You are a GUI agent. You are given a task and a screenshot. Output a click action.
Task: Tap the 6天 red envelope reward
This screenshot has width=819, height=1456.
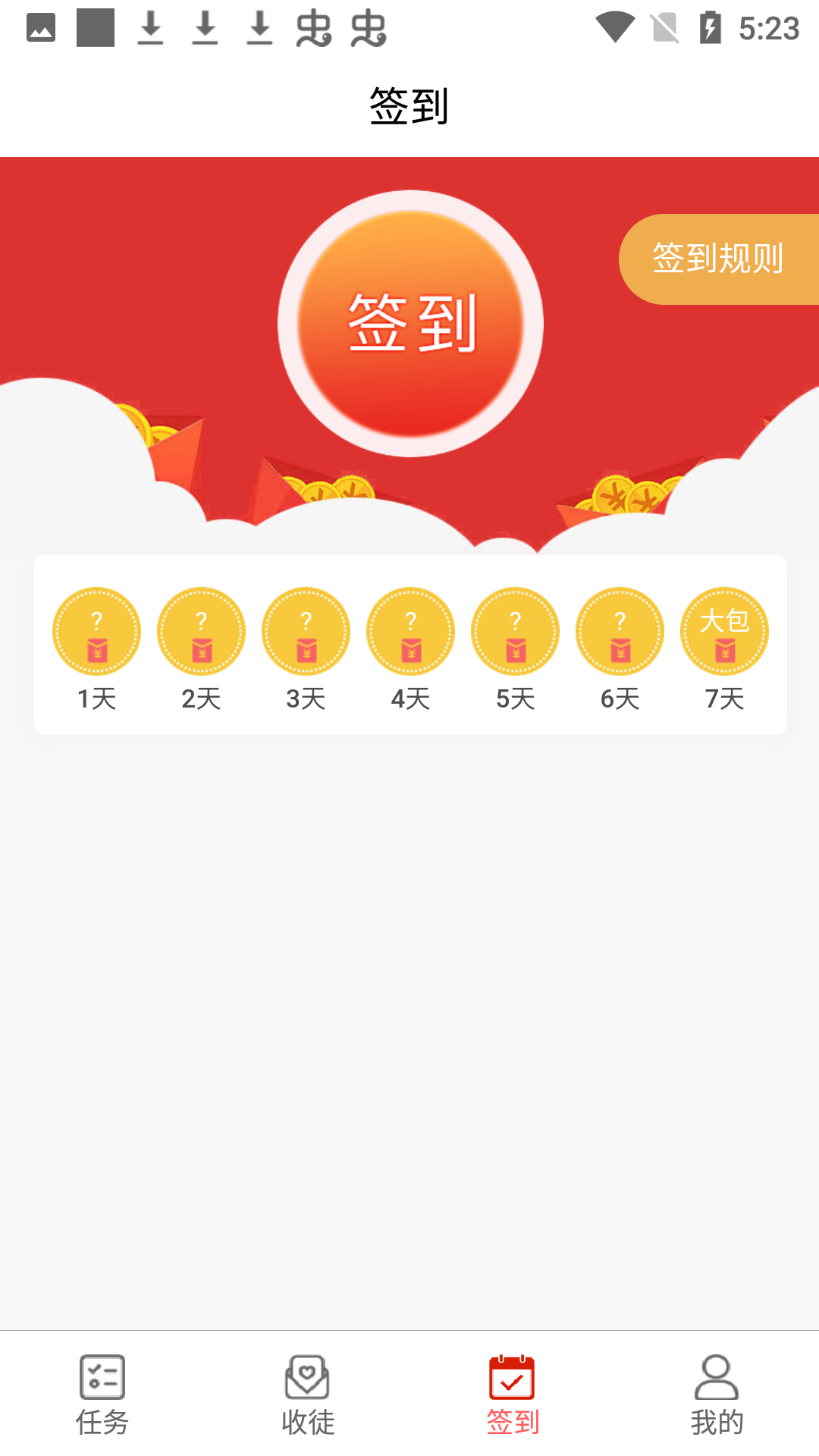click(x=620, y=631)
